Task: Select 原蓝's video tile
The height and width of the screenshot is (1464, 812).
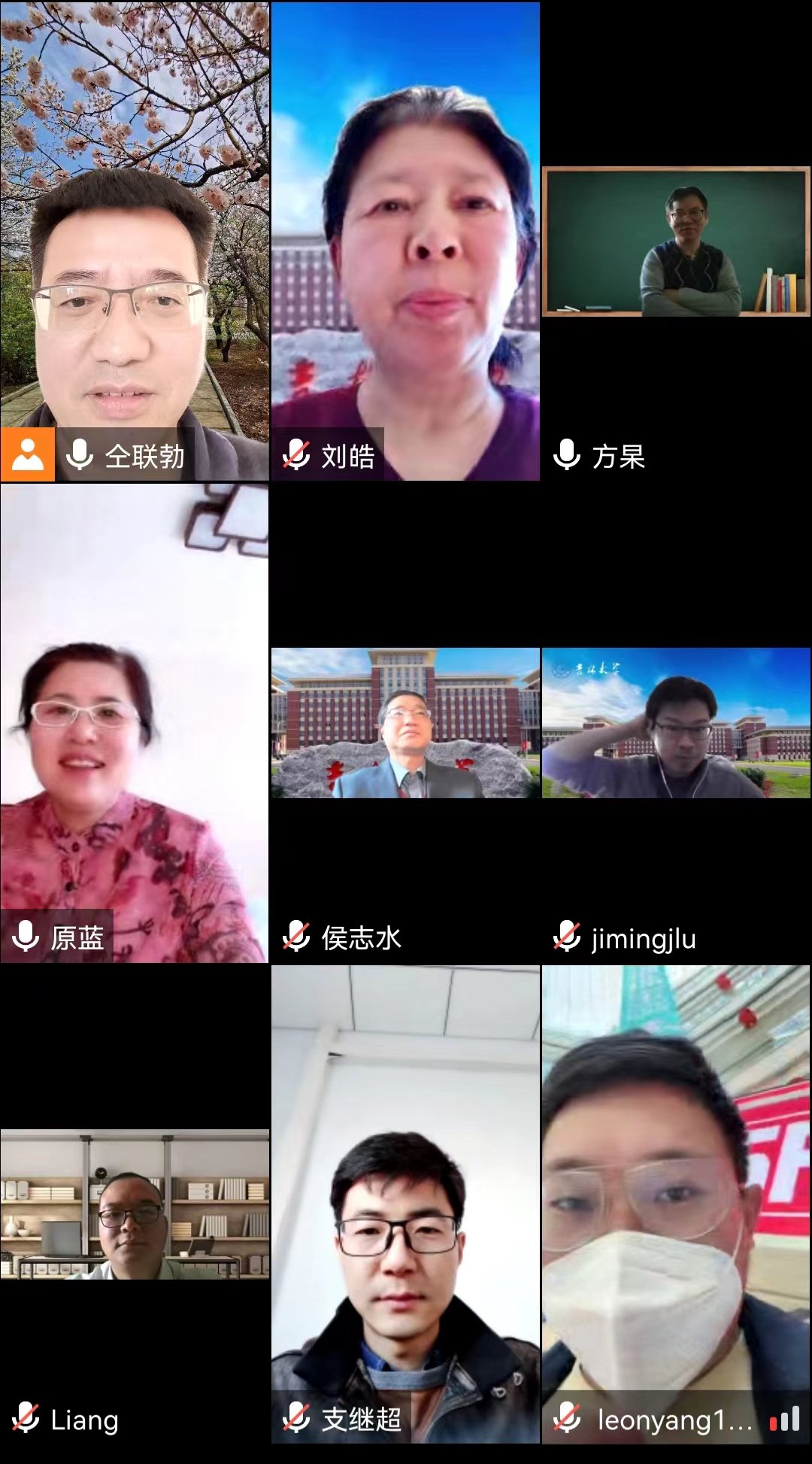Action: 135,722
